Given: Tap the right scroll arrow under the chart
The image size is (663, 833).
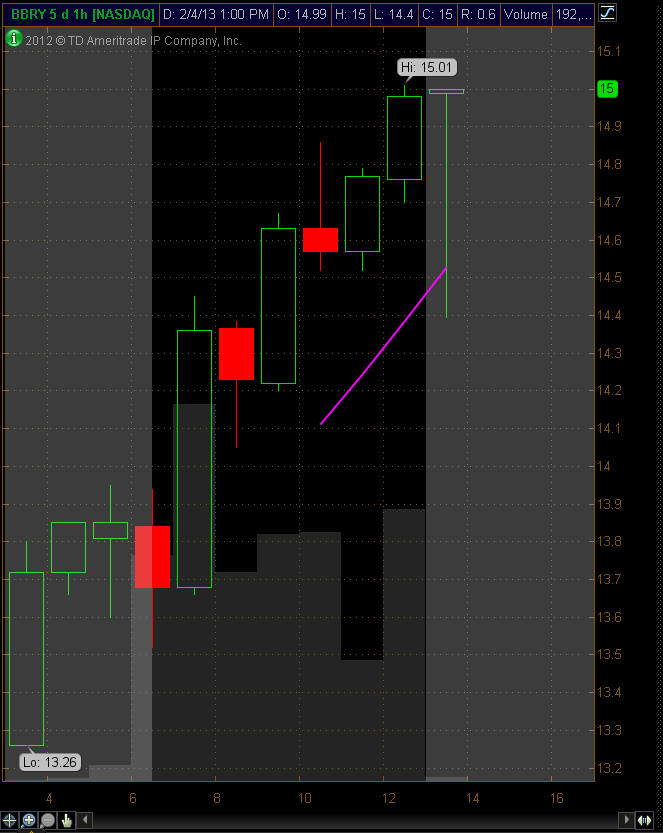Looking at the screenshot, I should click(628, 820).
